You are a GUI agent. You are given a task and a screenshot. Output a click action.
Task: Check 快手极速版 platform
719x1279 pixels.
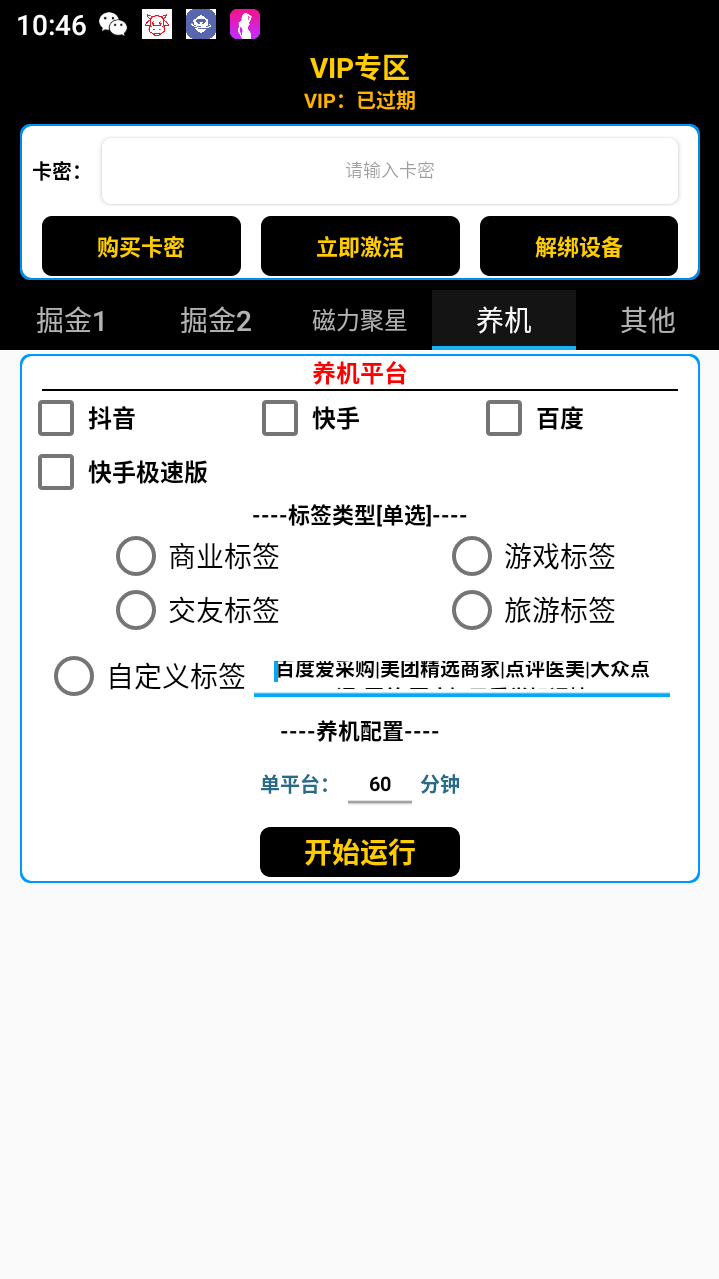click(x=57, y=472)
